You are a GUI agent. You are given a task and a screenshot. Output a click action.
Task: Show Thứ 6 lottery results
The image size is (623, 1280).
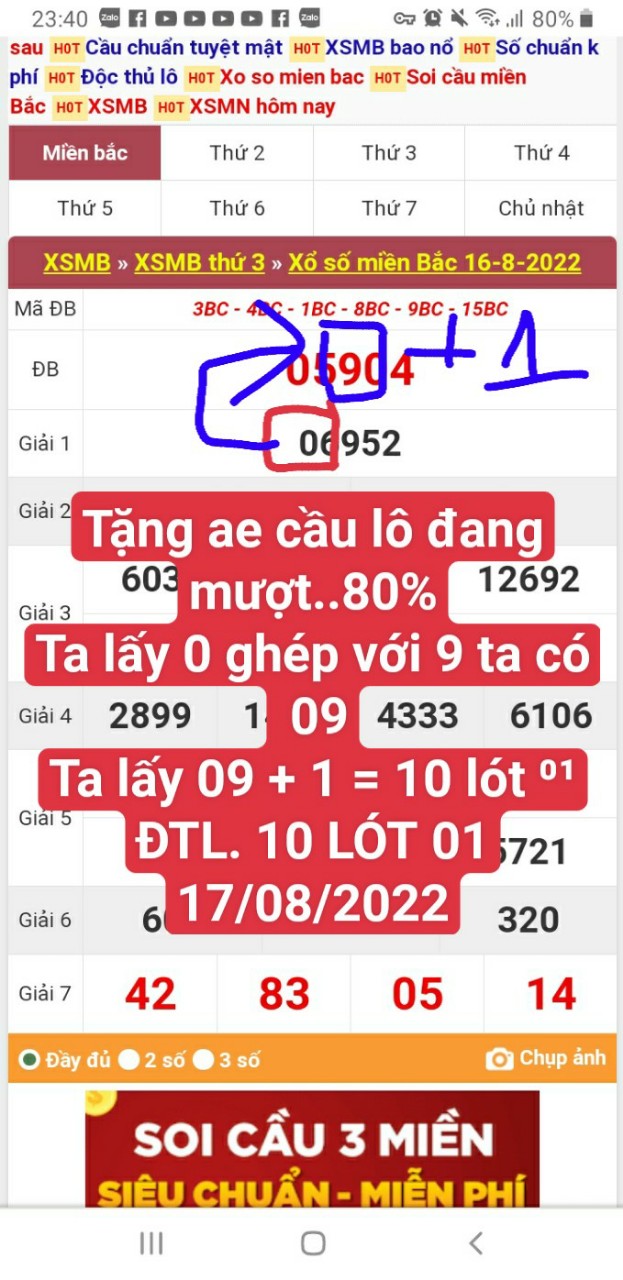point(237,208)
